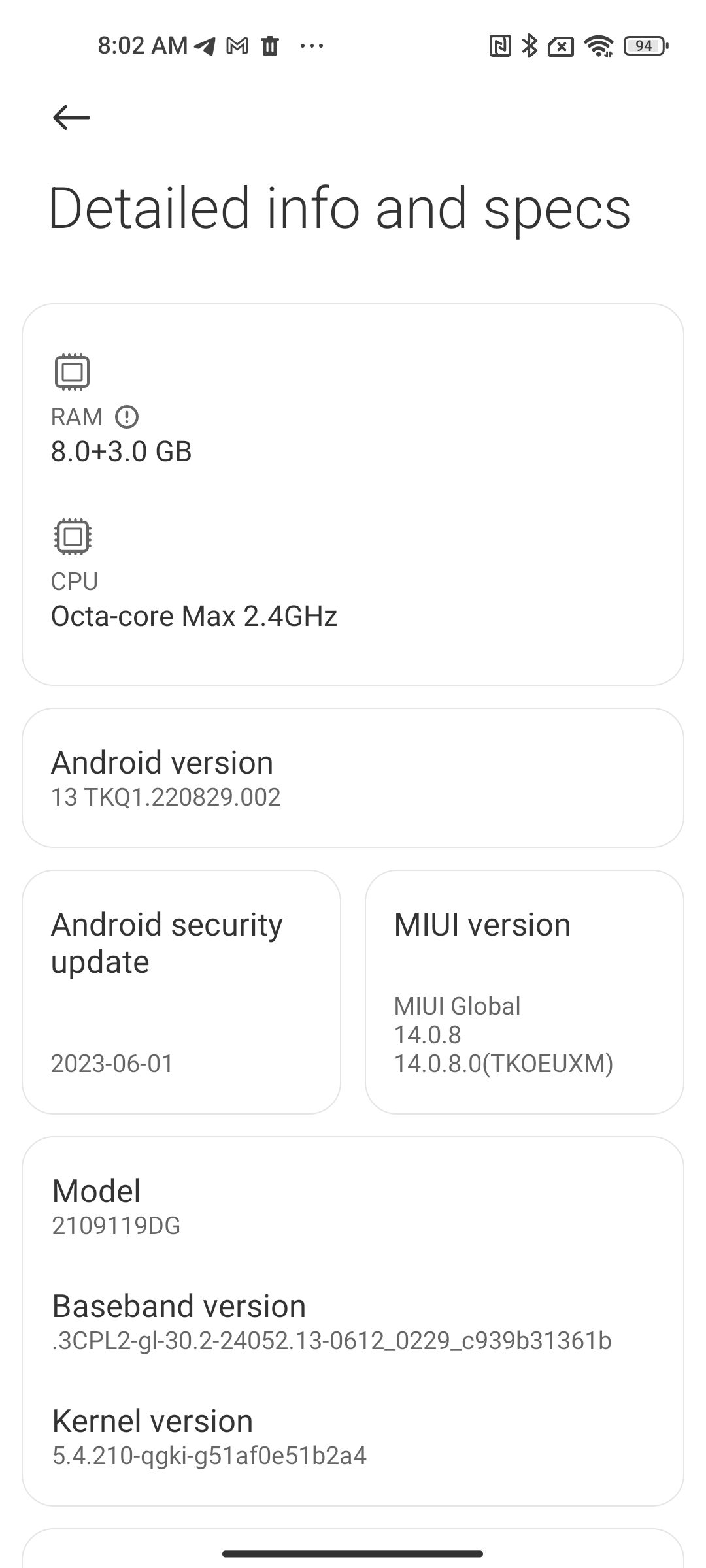Image resolution: width=706 pixels, height=1568 pixels.
Task: Tap the Gmail notification icon
Action: tap(237, 46)
